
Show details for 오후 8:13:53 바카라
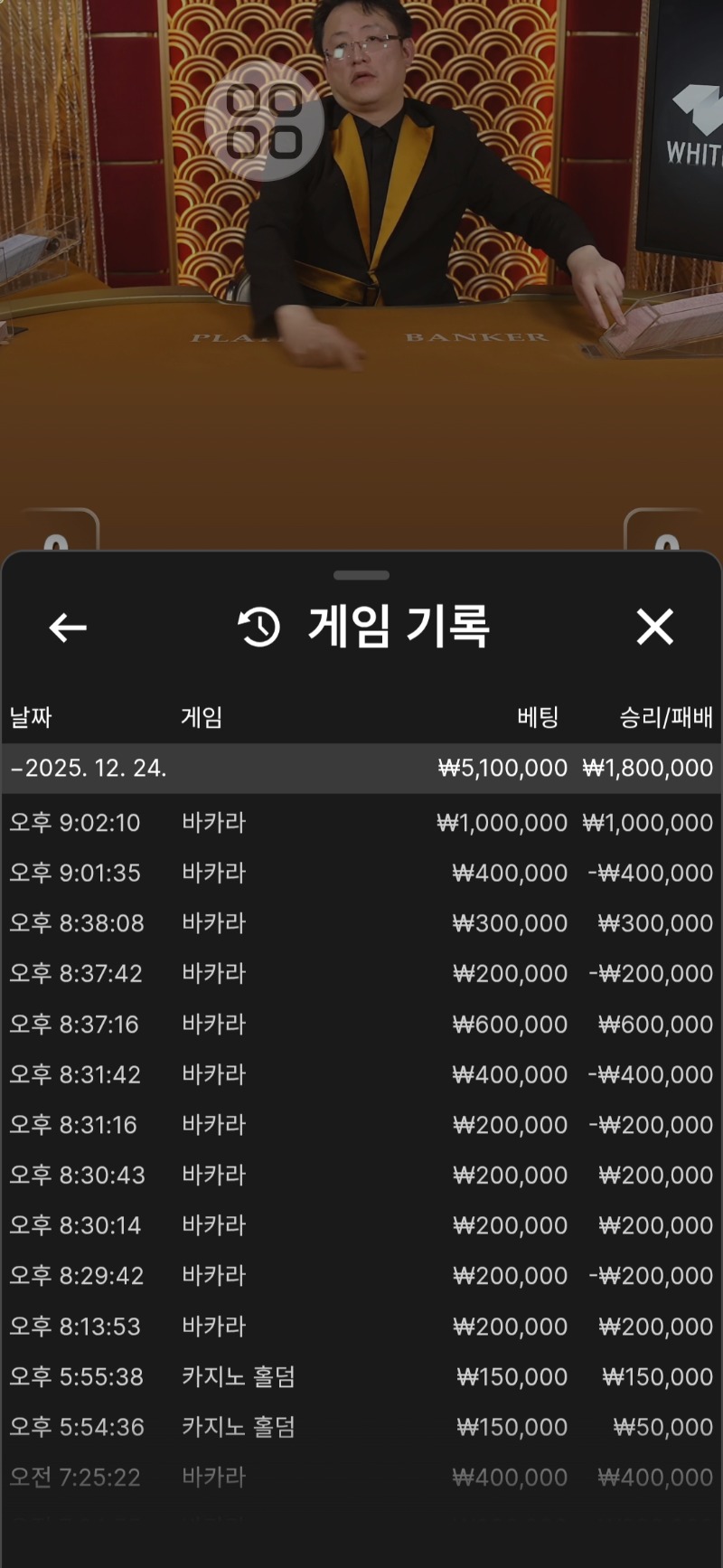pyautogui.click(x=361, y=1327)
